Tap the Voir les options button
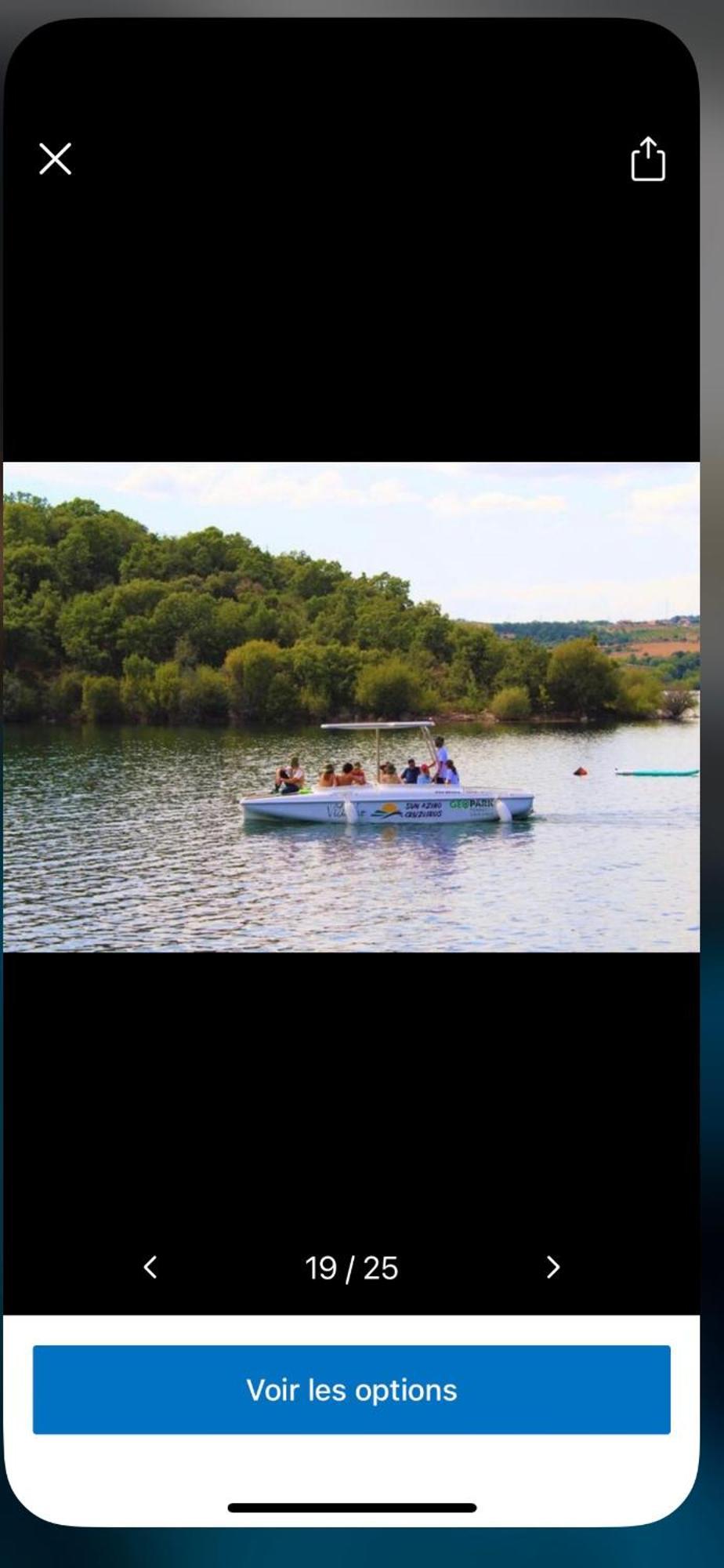 351,1390
